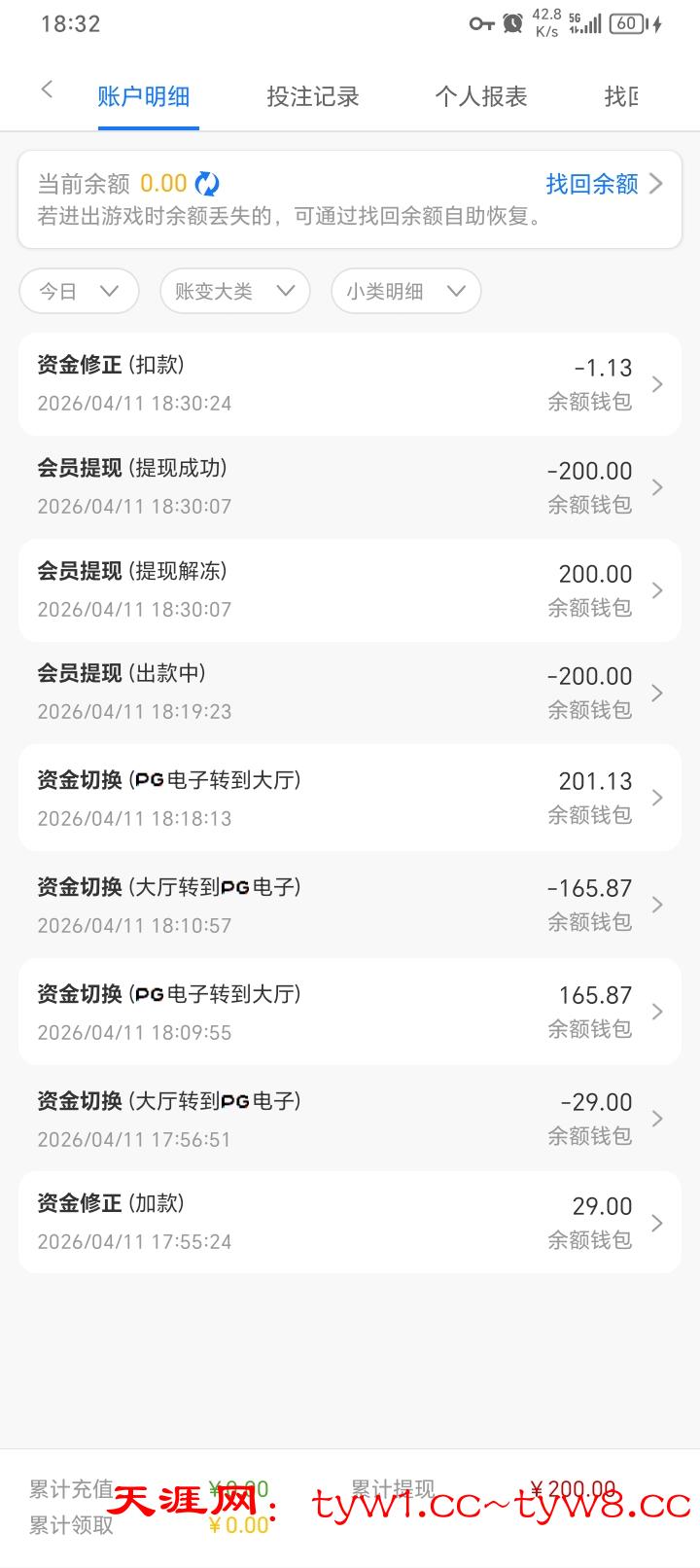Expand the 小类明细 dropdown
The width and height of the screenshot is (700, 1568).
[405, 291]
